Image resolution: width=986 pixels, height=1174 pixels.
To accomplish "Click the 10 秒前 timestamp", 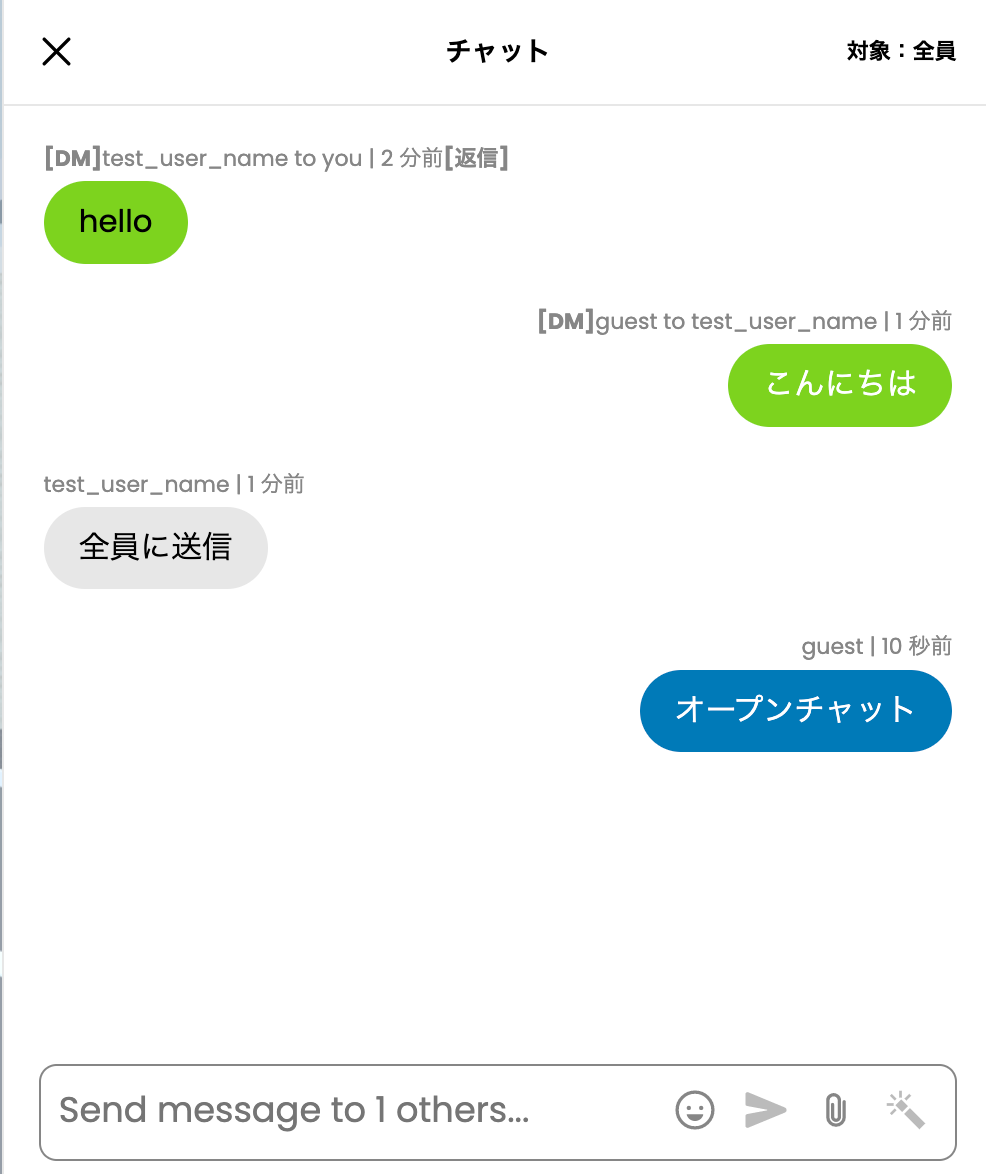I will click(912, 646).
